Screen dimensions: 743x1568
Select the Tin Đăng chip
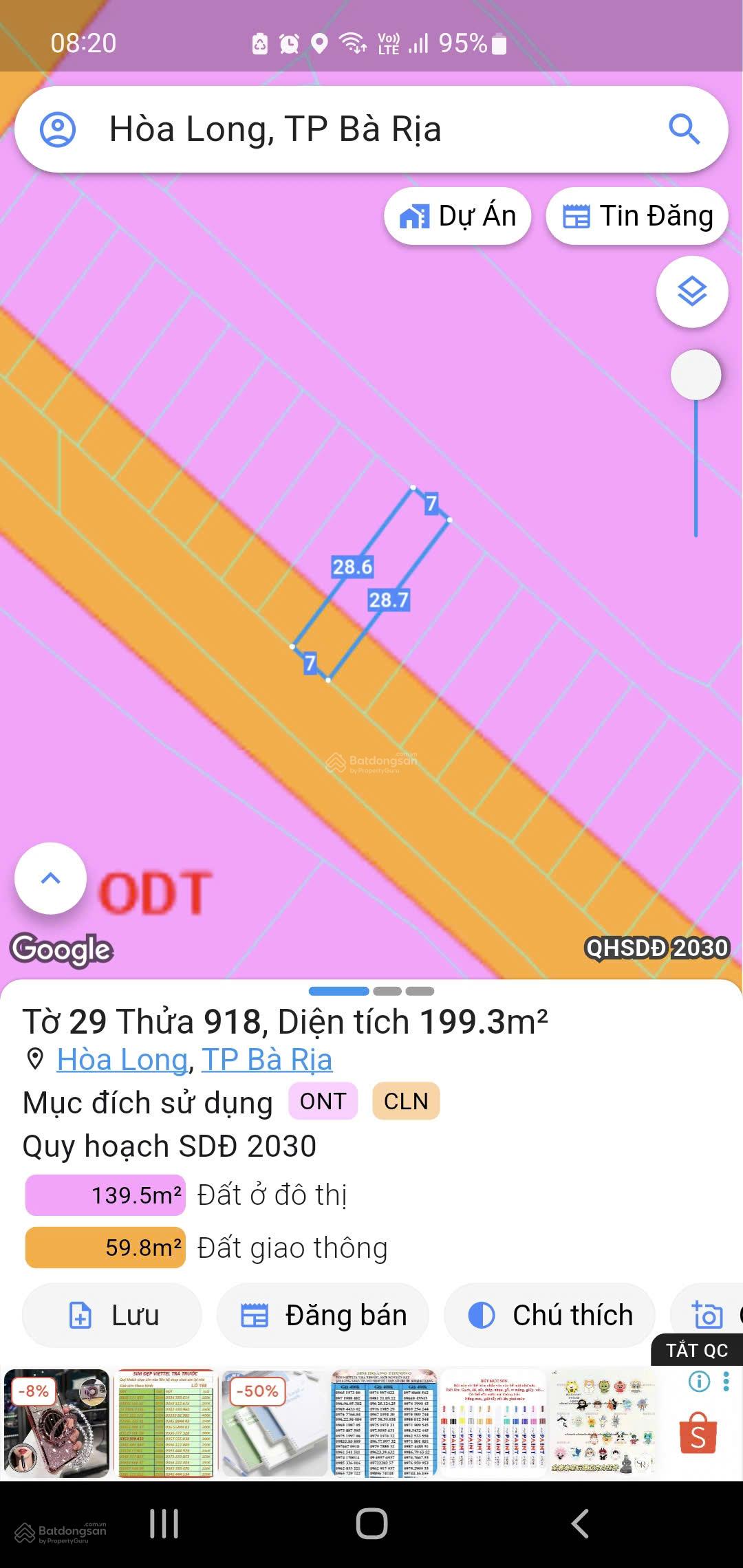pyautogui.click(x=637, y=216)
